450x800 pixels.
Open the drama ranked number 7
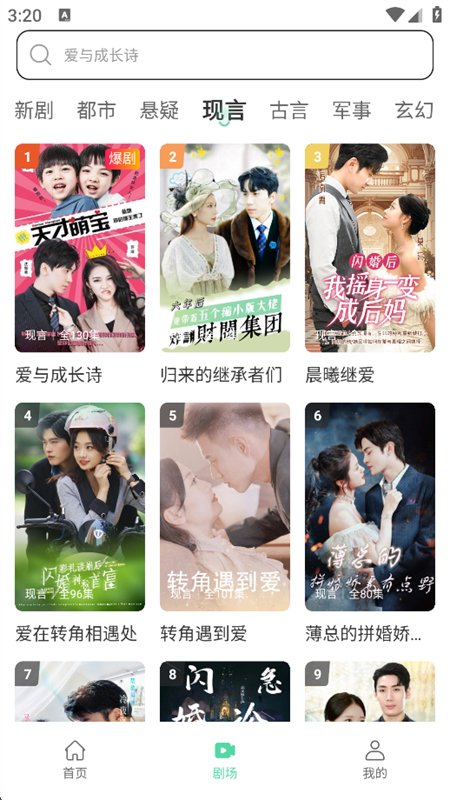click(x=80, y=691)
